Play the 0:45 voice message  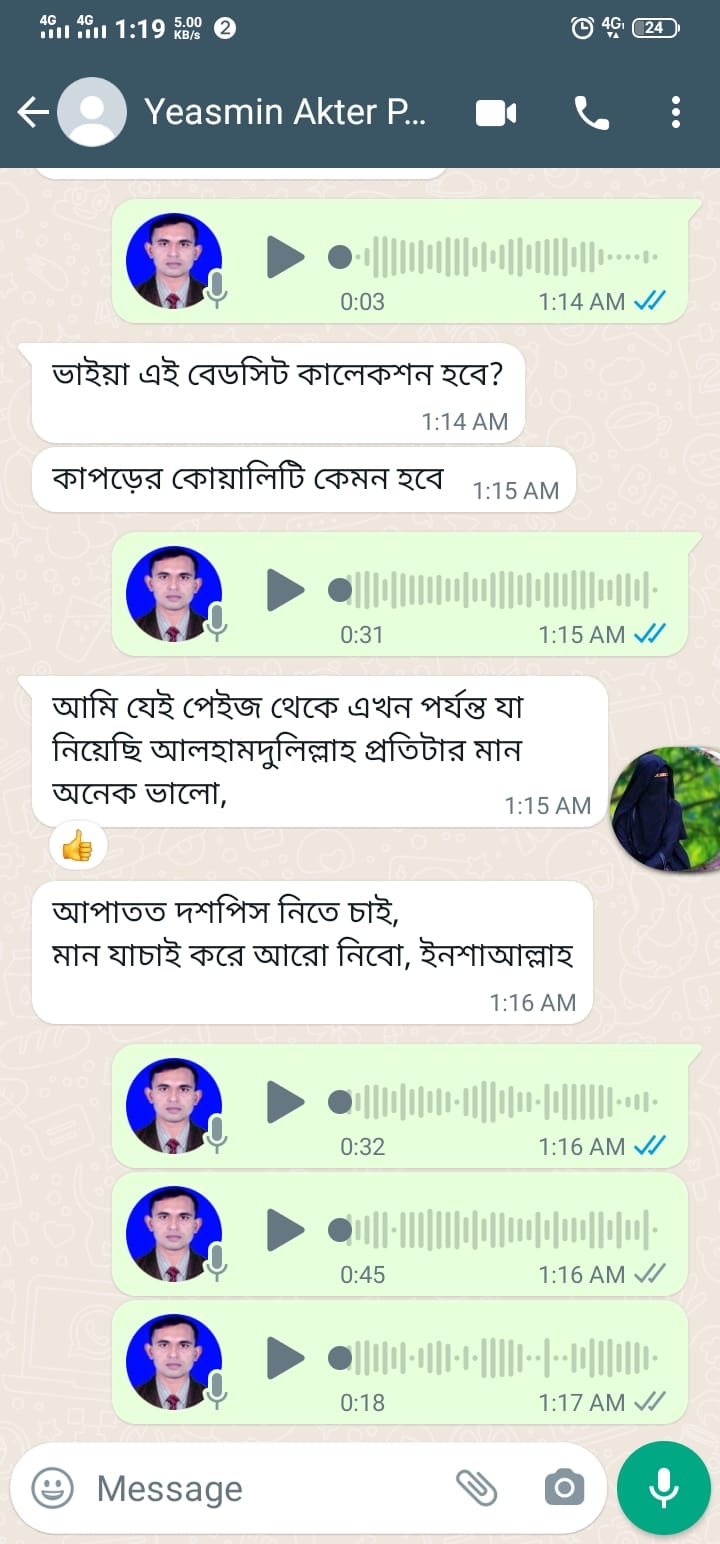286,1230
